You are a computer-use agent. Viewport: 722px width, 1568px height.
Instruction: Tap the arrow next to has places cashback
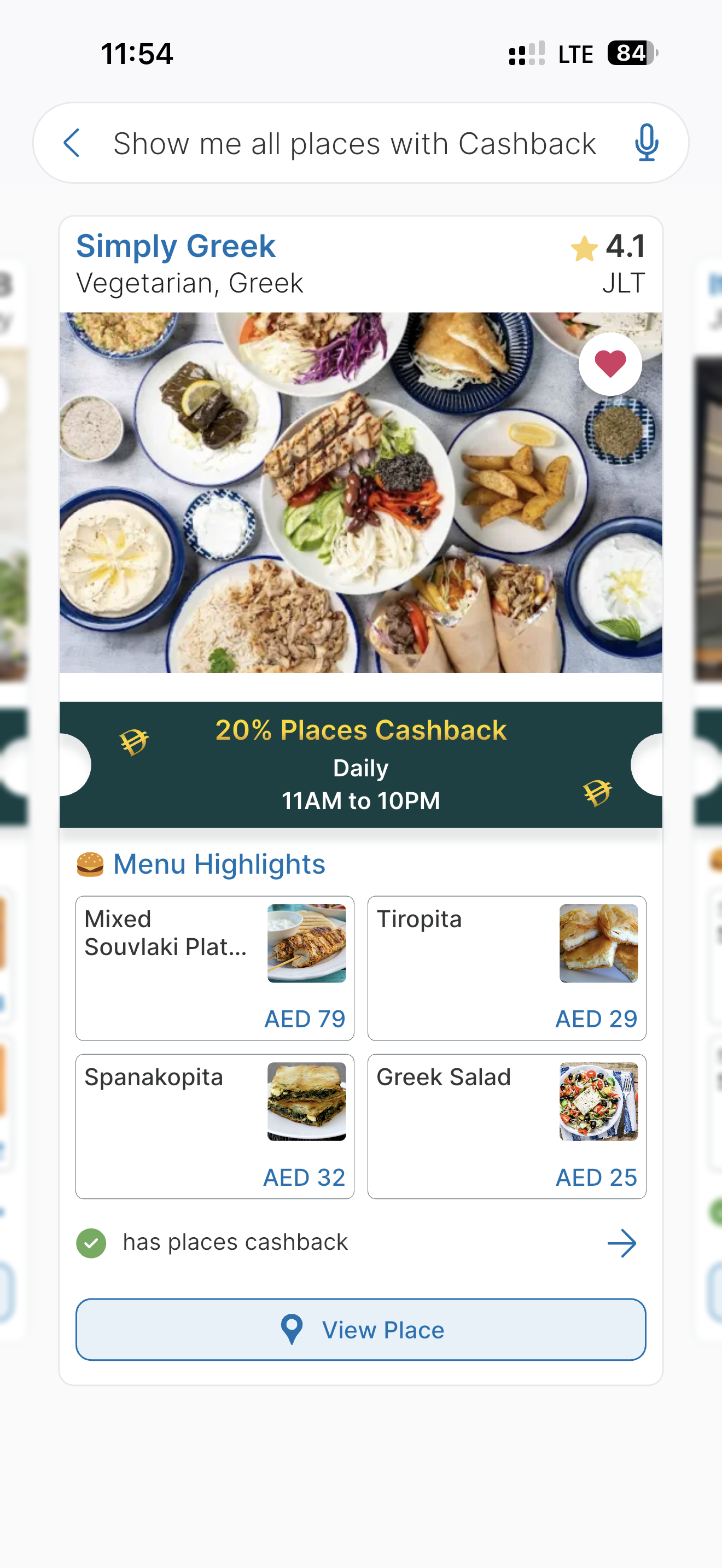tap(621, 1242)
